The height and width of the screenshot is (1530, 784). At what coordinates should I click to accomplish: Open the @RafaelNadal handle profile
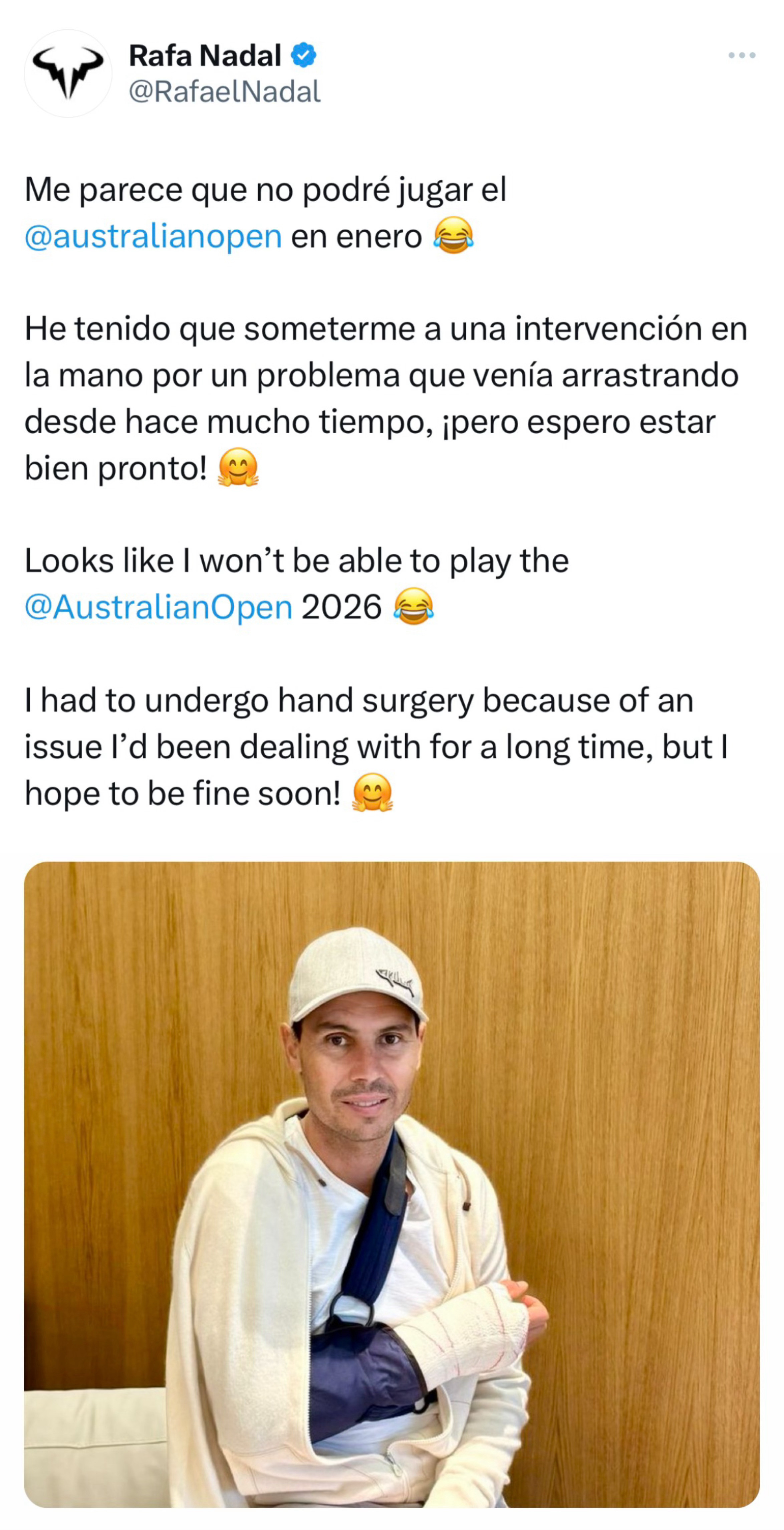coord(225,92)
